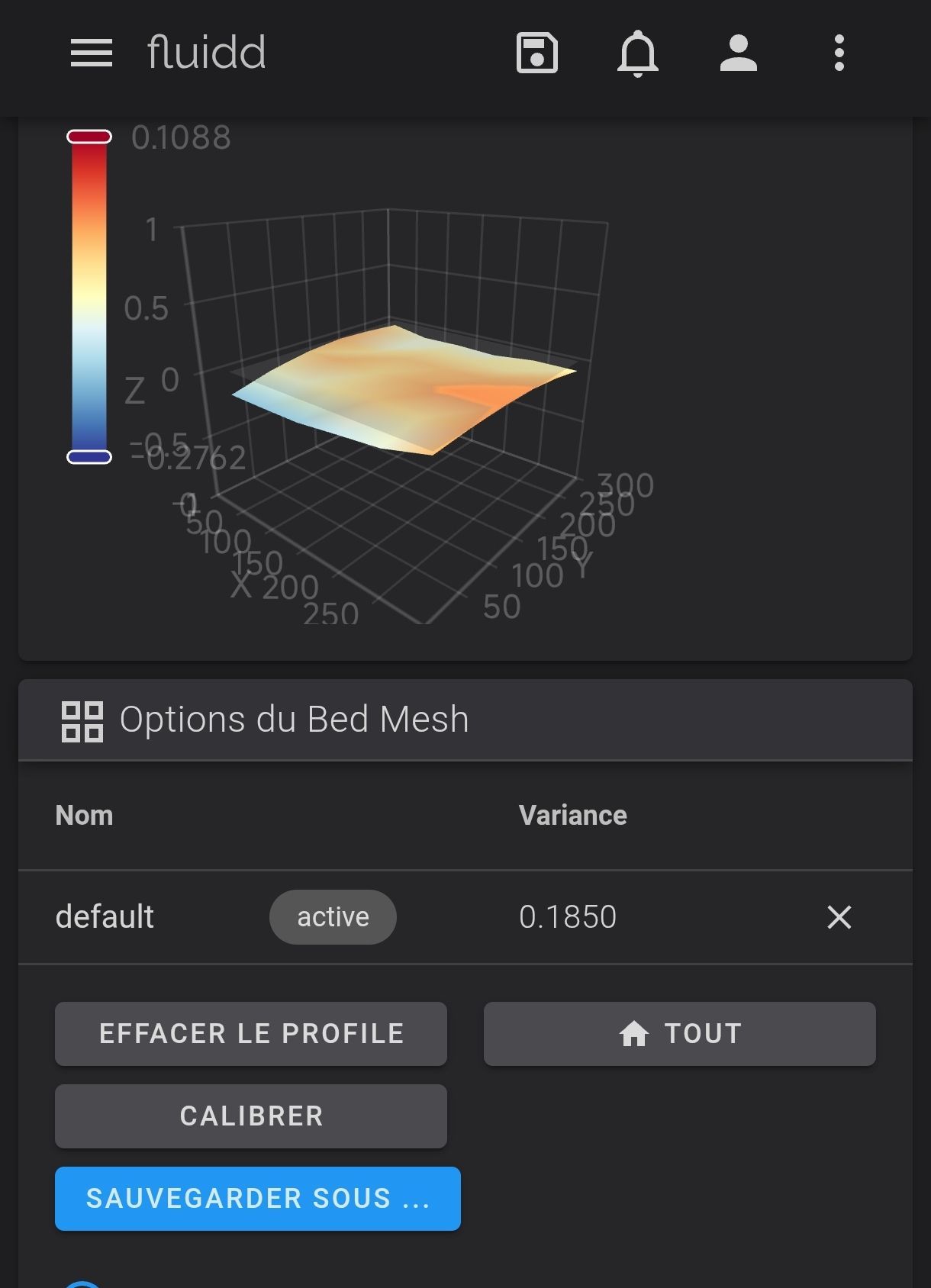Open the hamburger navigation menu
The width and height of the screenshot is (931, 1288).
tap(92, 53)
